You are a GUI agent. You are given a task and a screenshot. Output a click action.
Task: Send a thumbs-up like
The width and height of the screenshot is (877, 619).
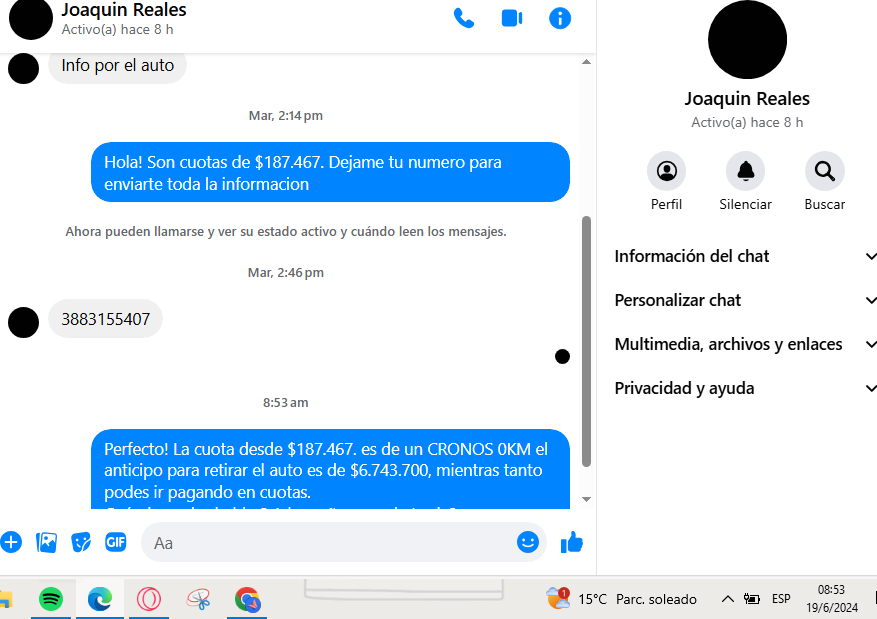click(572, 542)
